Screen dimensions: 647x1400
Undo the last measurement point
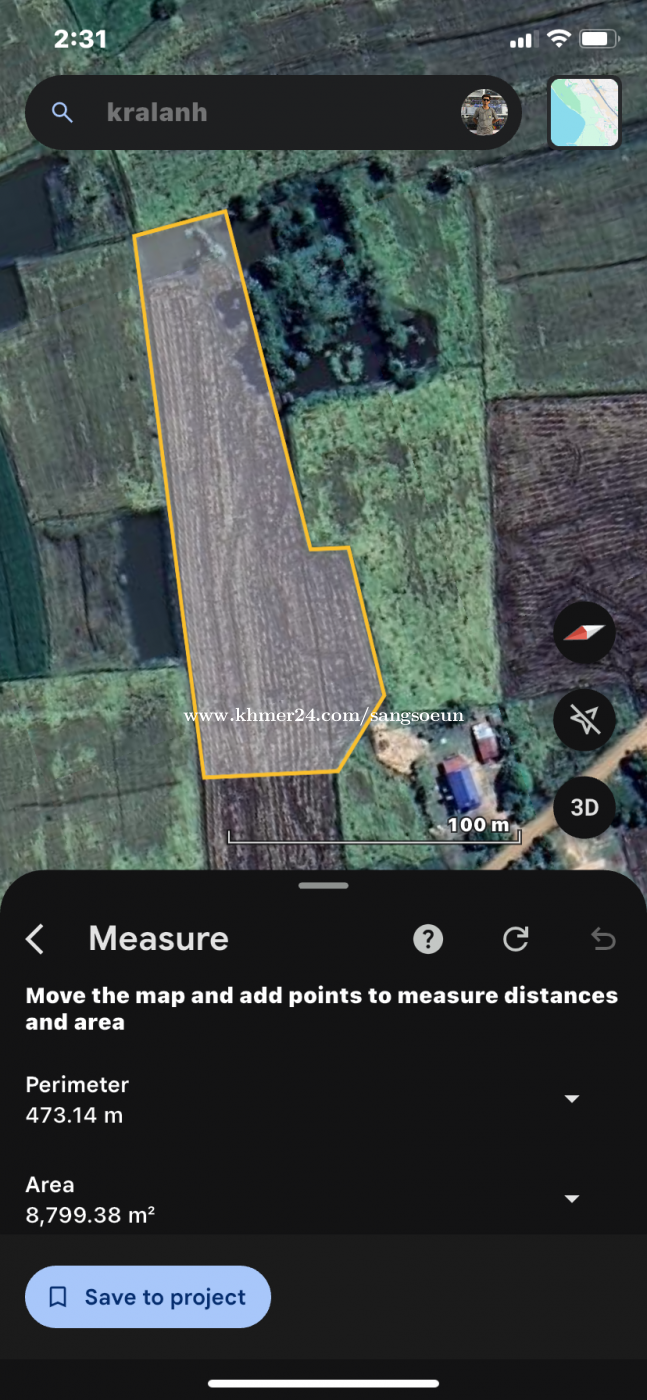pos(602,939)
